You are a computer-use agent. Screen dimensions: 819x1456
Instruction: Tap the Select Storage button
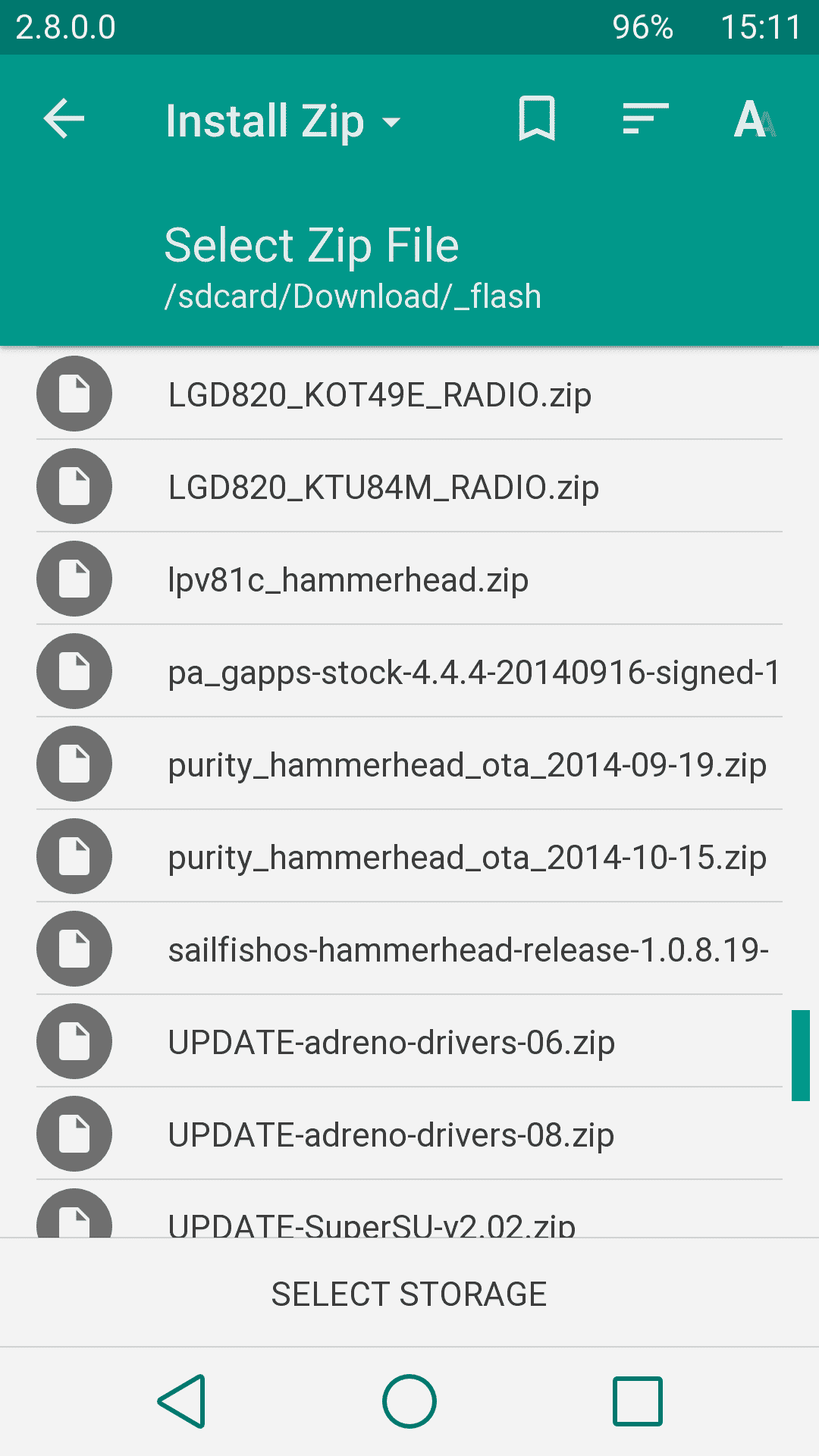coord(409,1294)
